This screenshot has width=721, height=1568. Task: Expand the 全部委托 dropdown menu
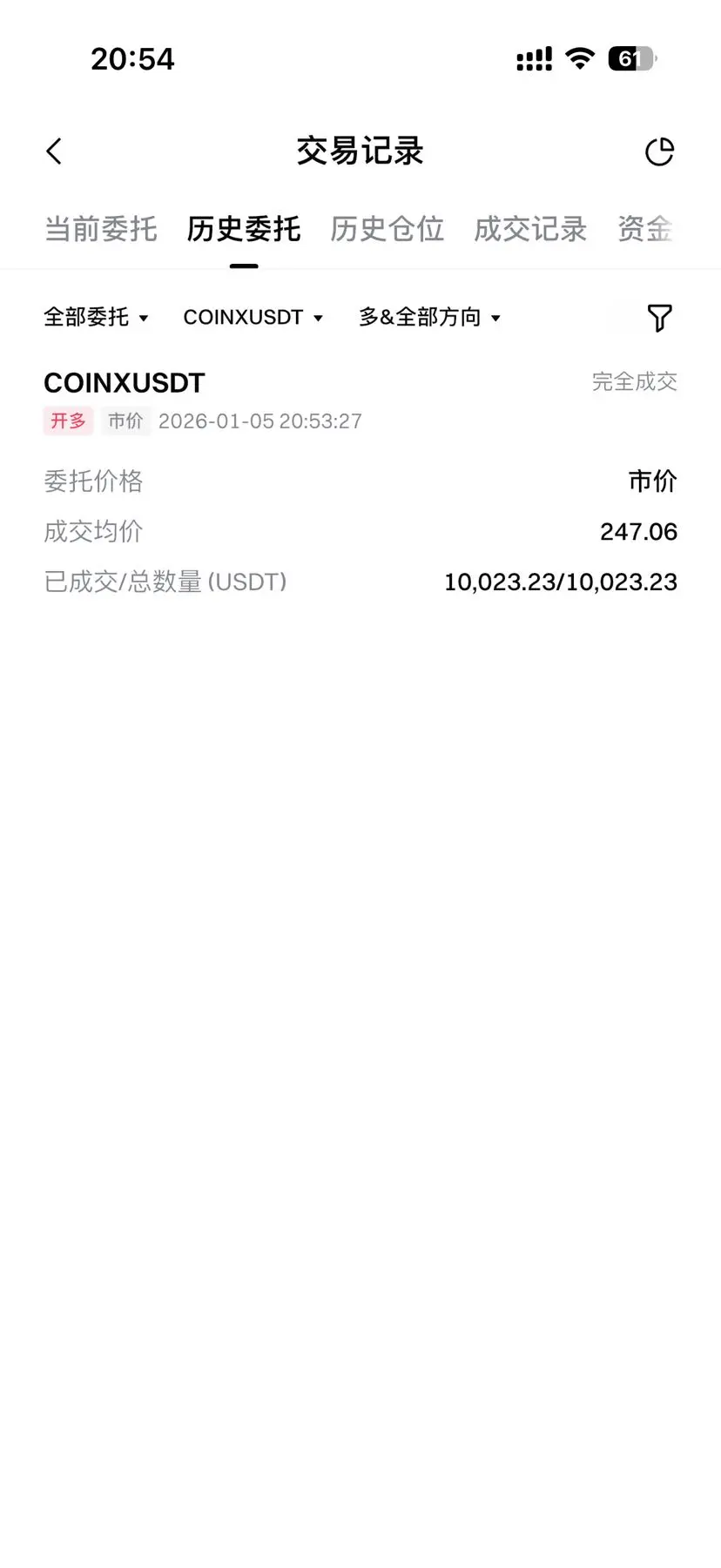(144, 319)
